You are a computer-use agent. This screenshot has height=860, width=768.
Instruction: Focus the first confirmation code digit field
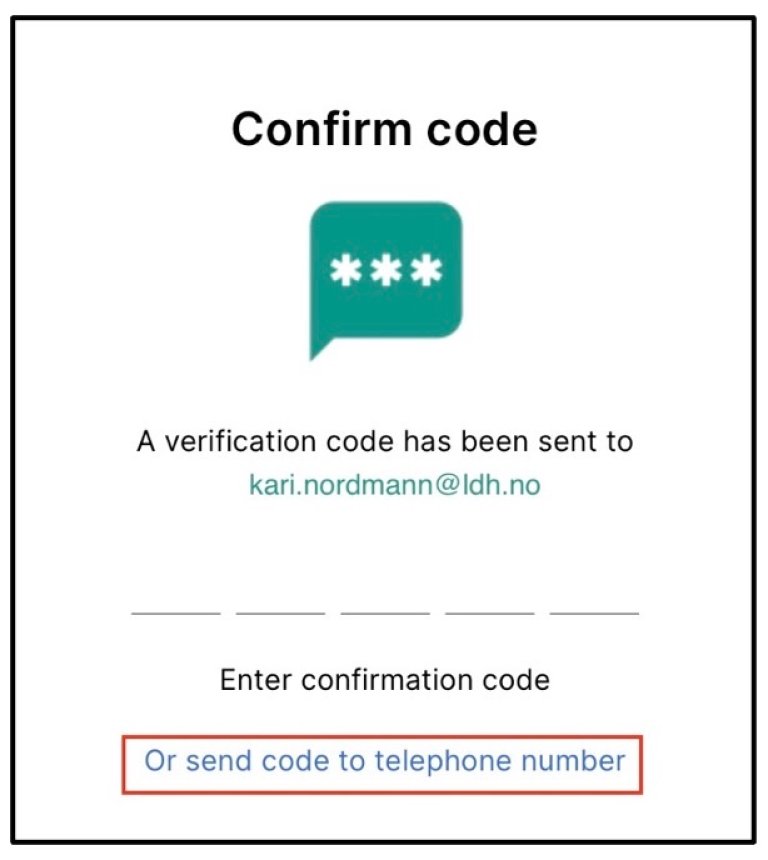click(176, 596)
